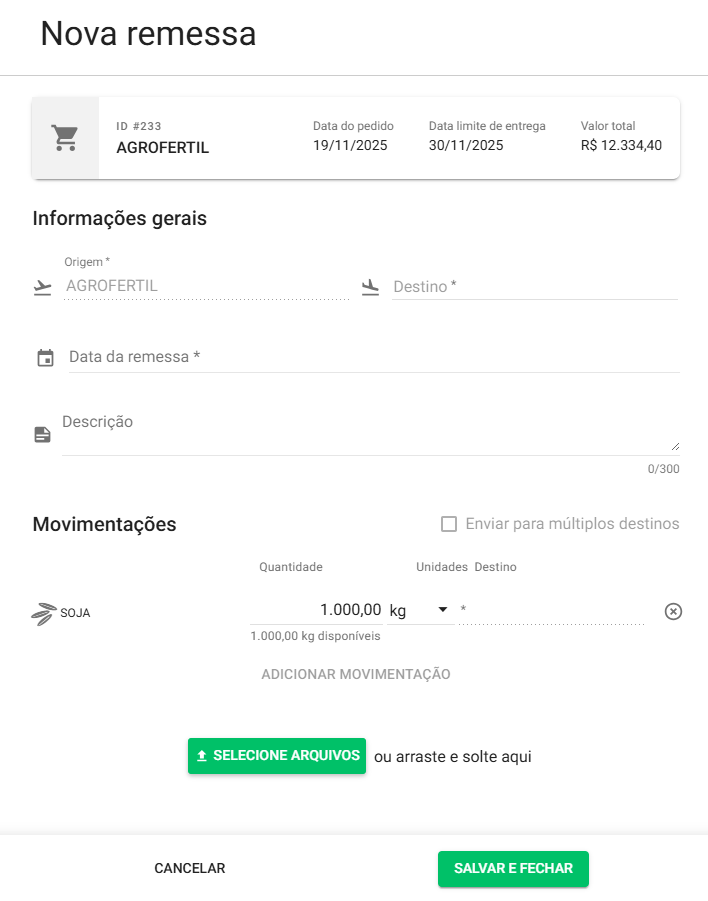
Task: Remove the SOJA movement row
Action: click(673, 611)
